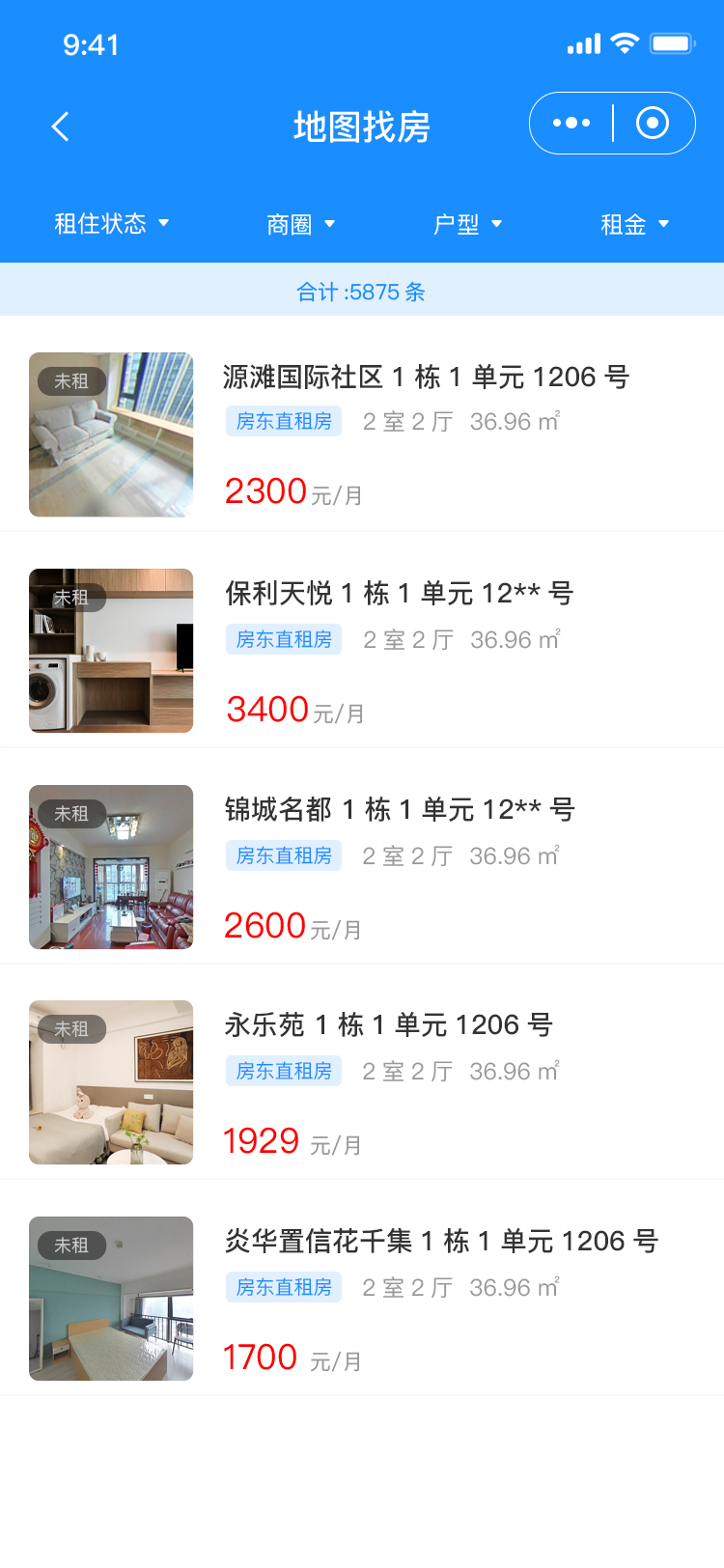The height and width of the screenshot is (1568, 724).
Task: Expand the 租住状态 filter
Action: pyautogui.click(x=111, y=224)
